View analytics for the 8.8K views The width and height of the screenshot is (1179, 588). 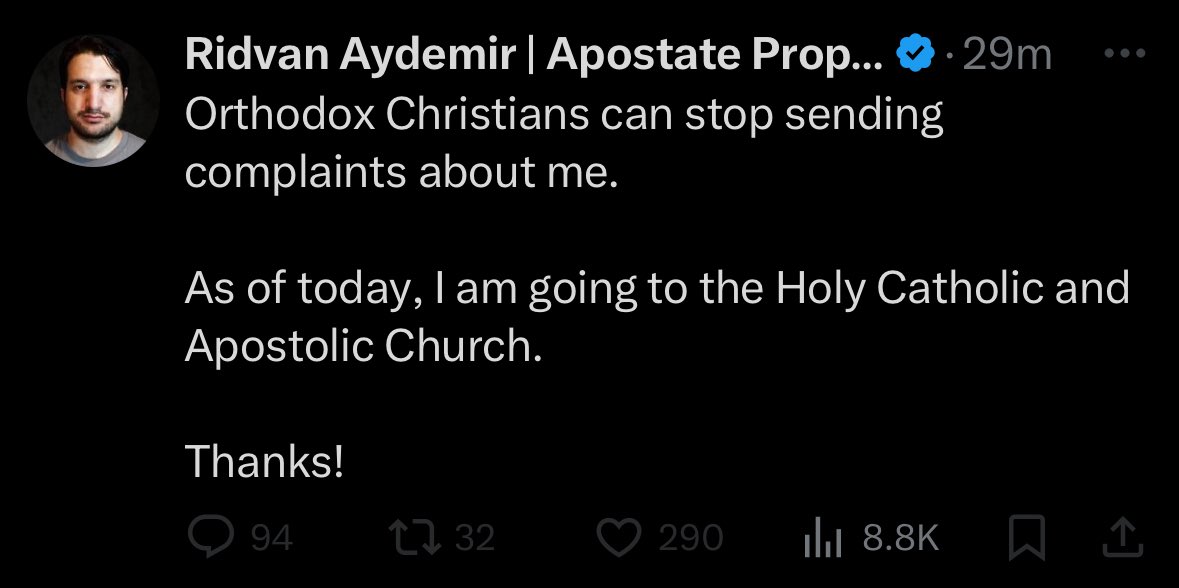(x=820, y=539)
